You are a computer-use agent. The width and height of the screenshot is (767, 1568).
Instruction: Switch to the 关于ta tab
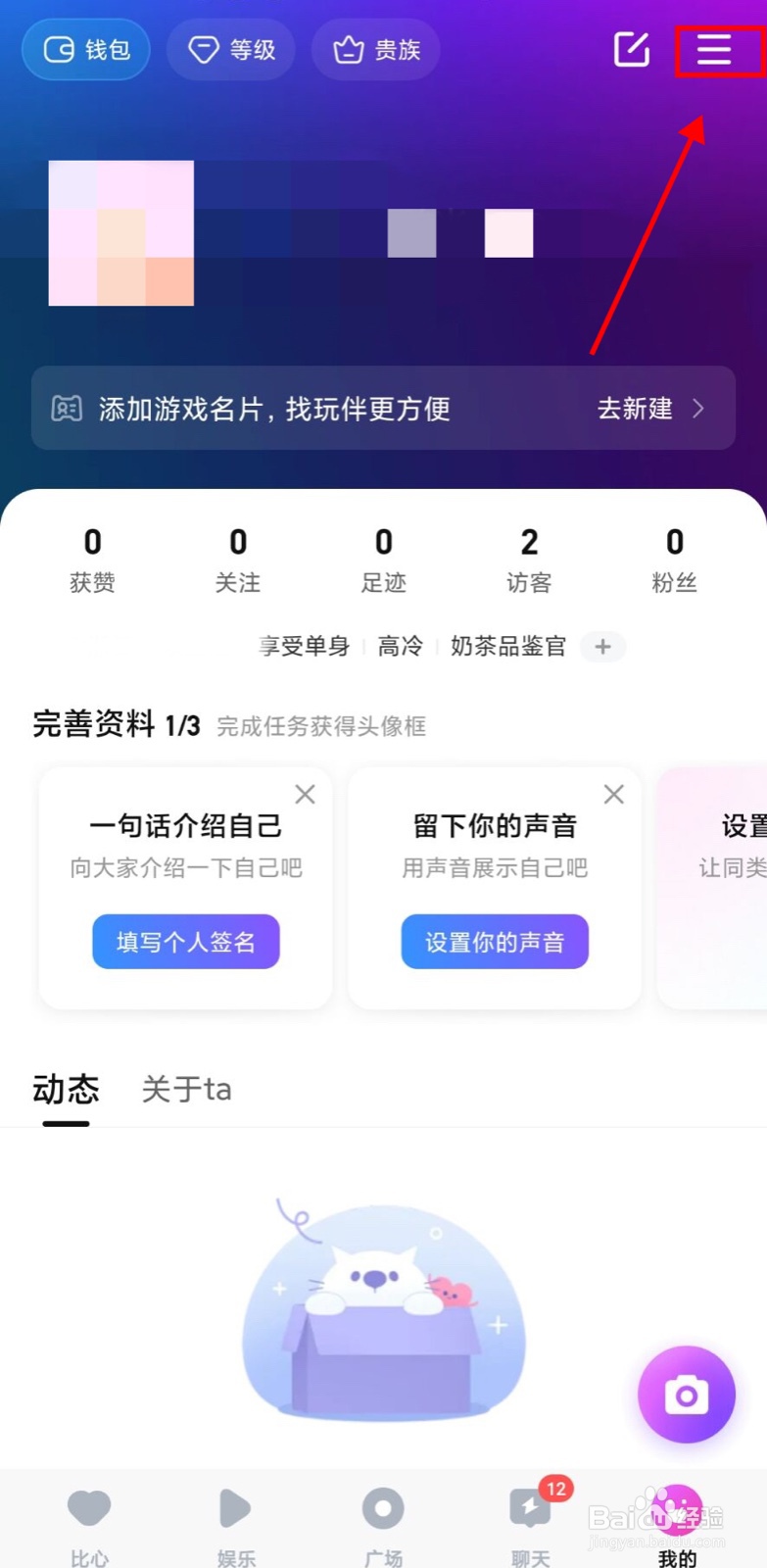pyautogui.click(x=186, y=1090)
